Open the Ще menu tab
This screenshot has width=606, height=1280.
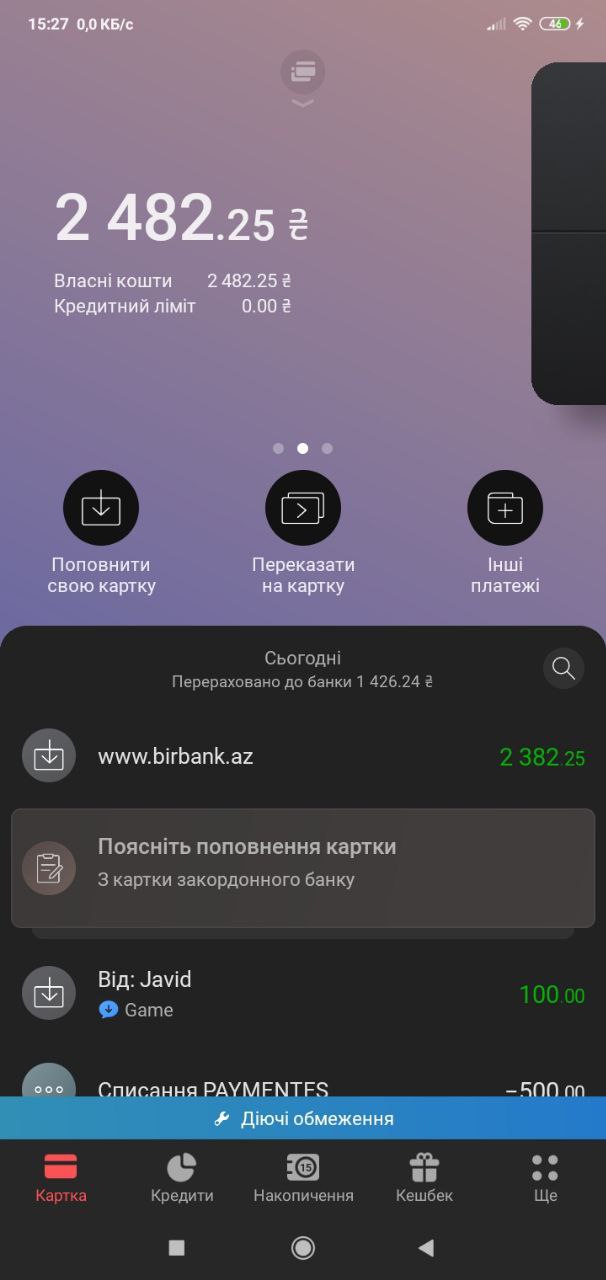tap(545, 1178)
